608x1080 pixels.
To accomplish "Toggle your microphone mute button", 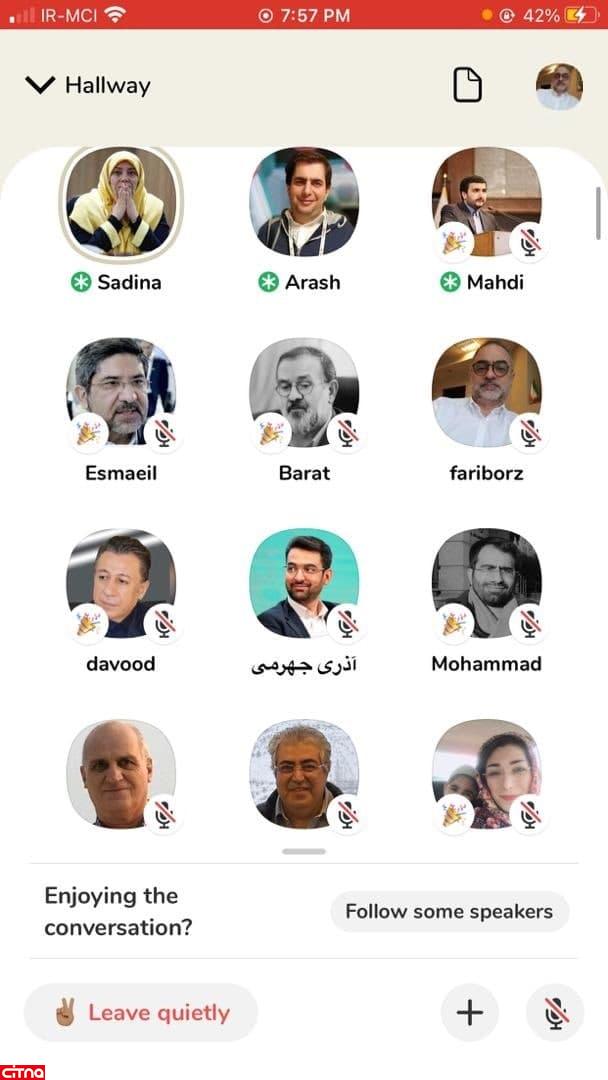I will 555,1013.
